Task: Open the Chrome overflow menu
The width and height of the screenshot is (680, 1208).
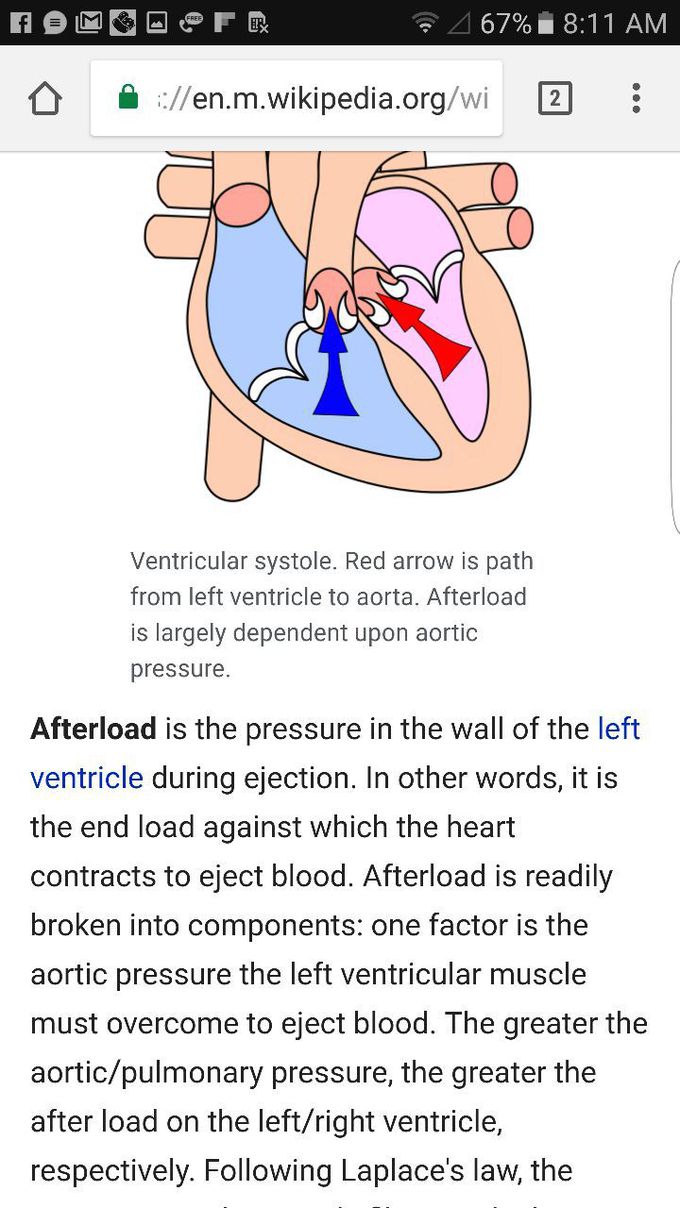Action: coord(636,98)
